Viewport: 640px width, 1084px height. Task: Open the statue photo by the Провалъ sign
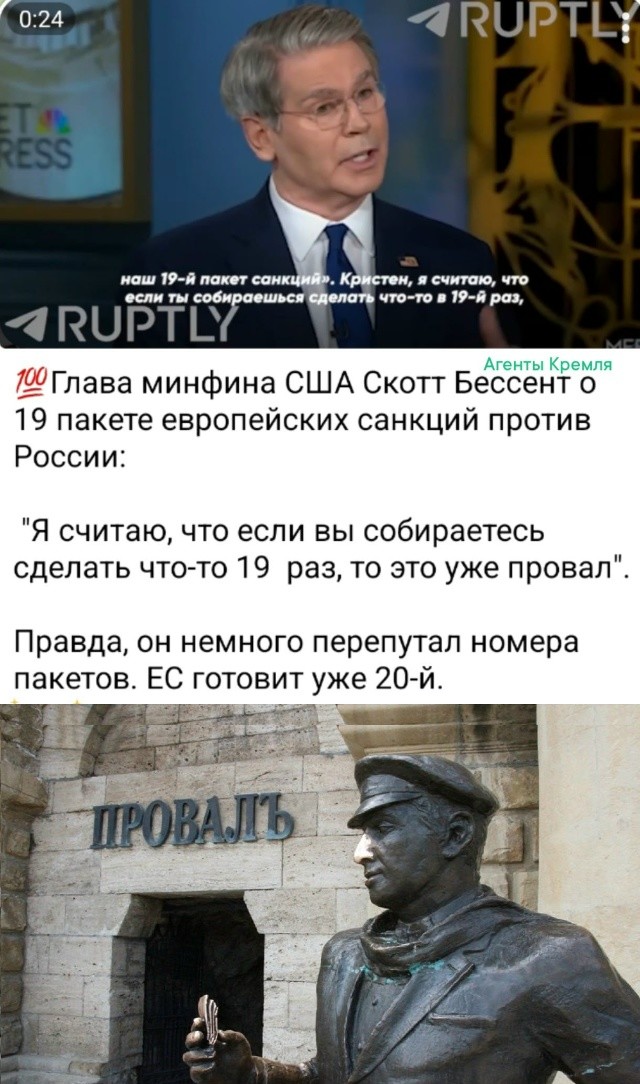pos(320,893)
